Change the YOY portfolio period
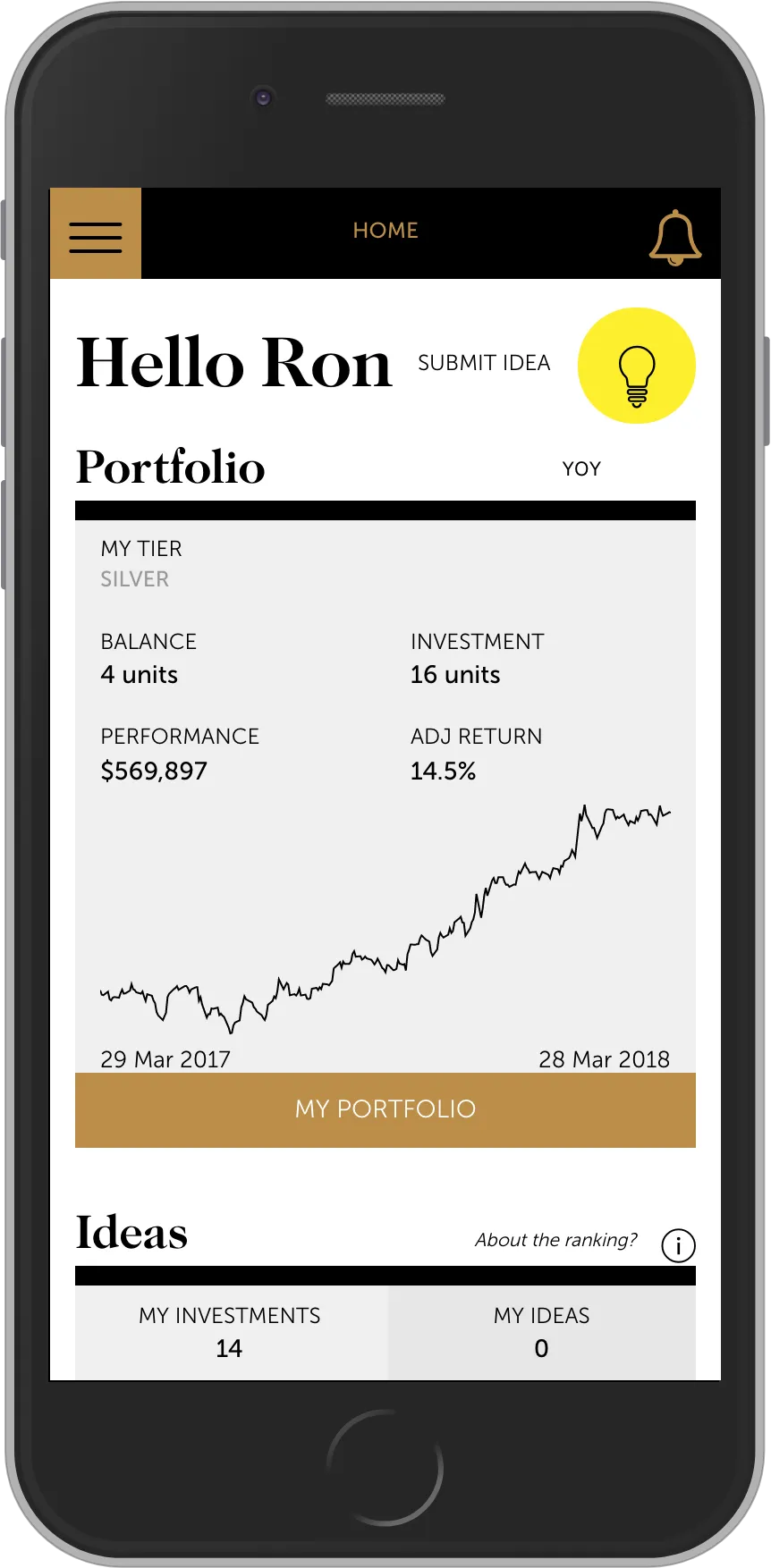The image size is (771, 1568). 581,468
